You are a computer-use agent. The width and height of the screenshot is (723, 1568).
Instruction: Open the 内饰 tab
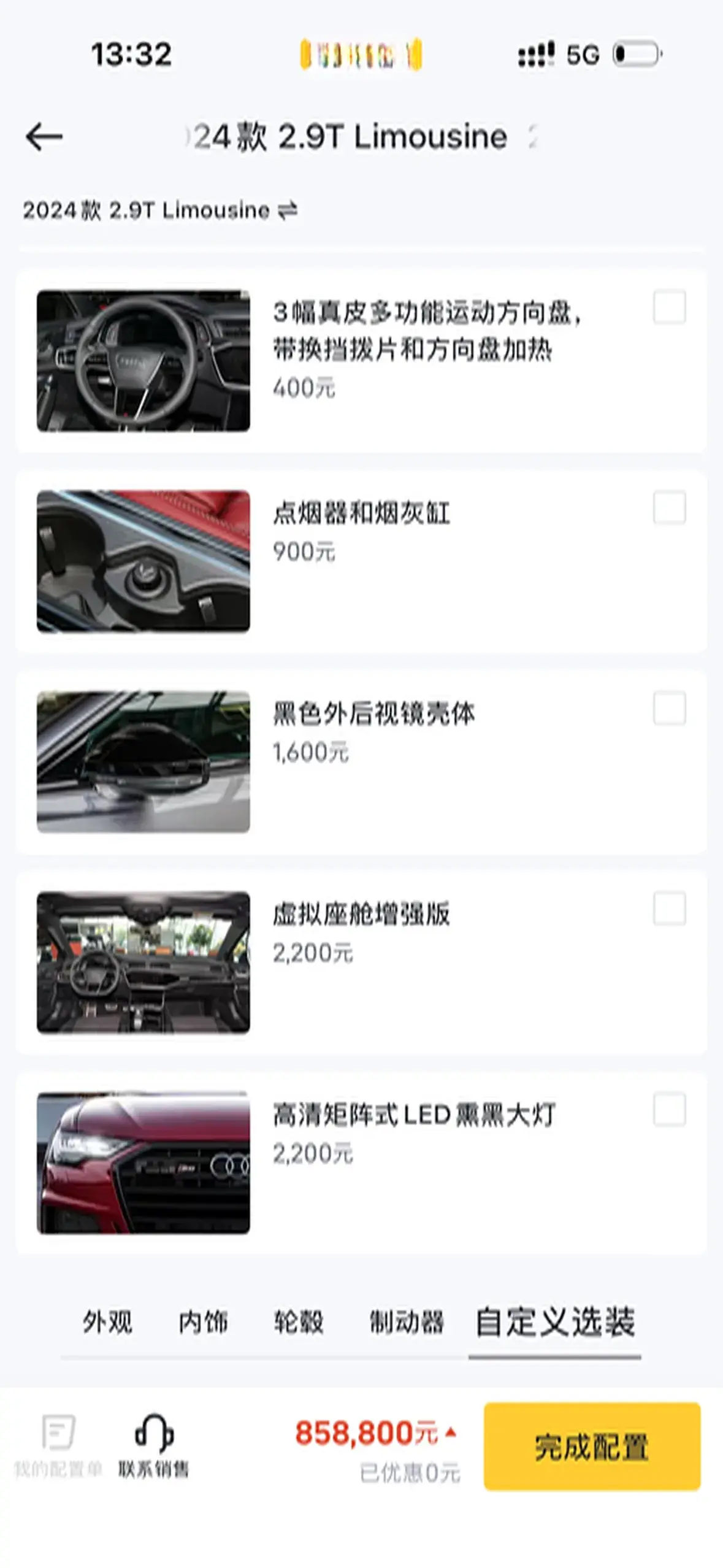tap(203, 1322)
